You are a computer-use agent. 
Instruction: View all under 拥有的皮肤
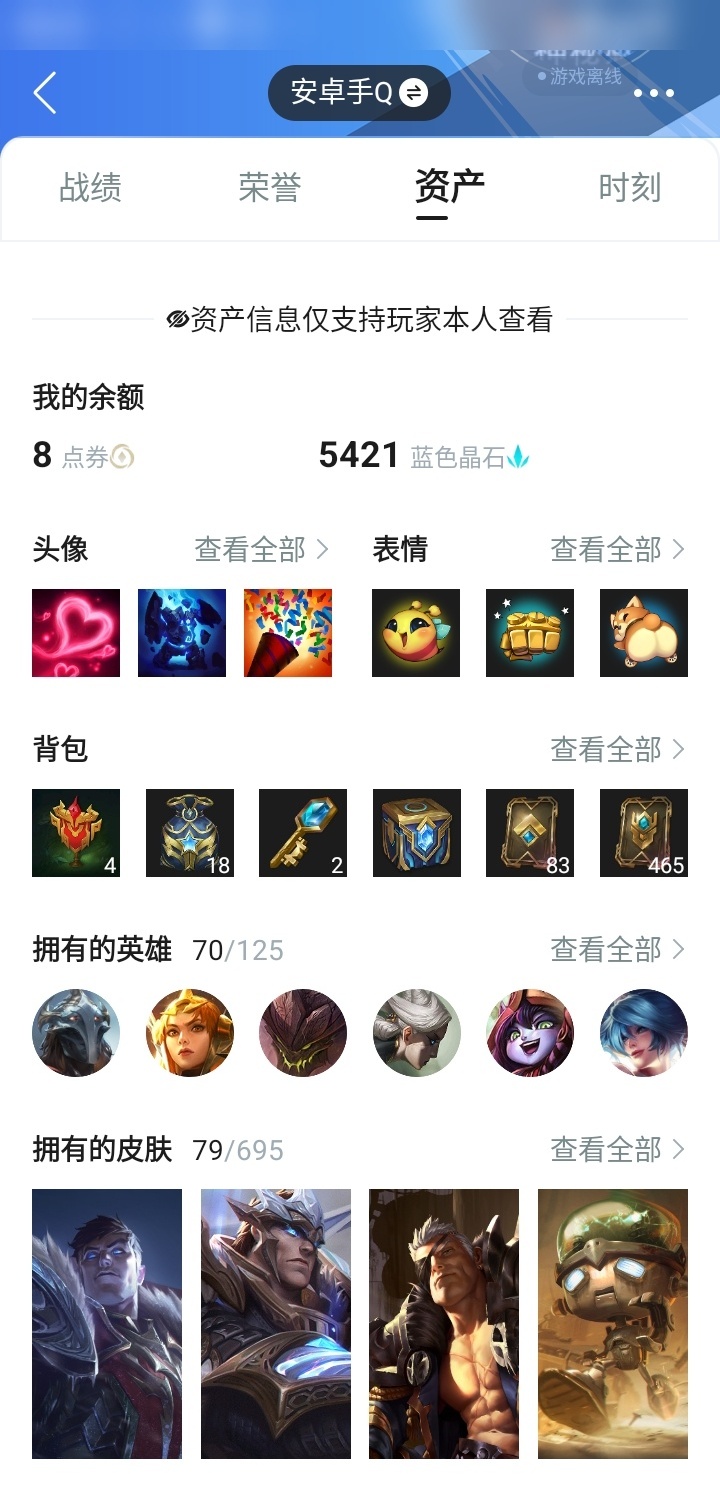[x=618, y=1149]
